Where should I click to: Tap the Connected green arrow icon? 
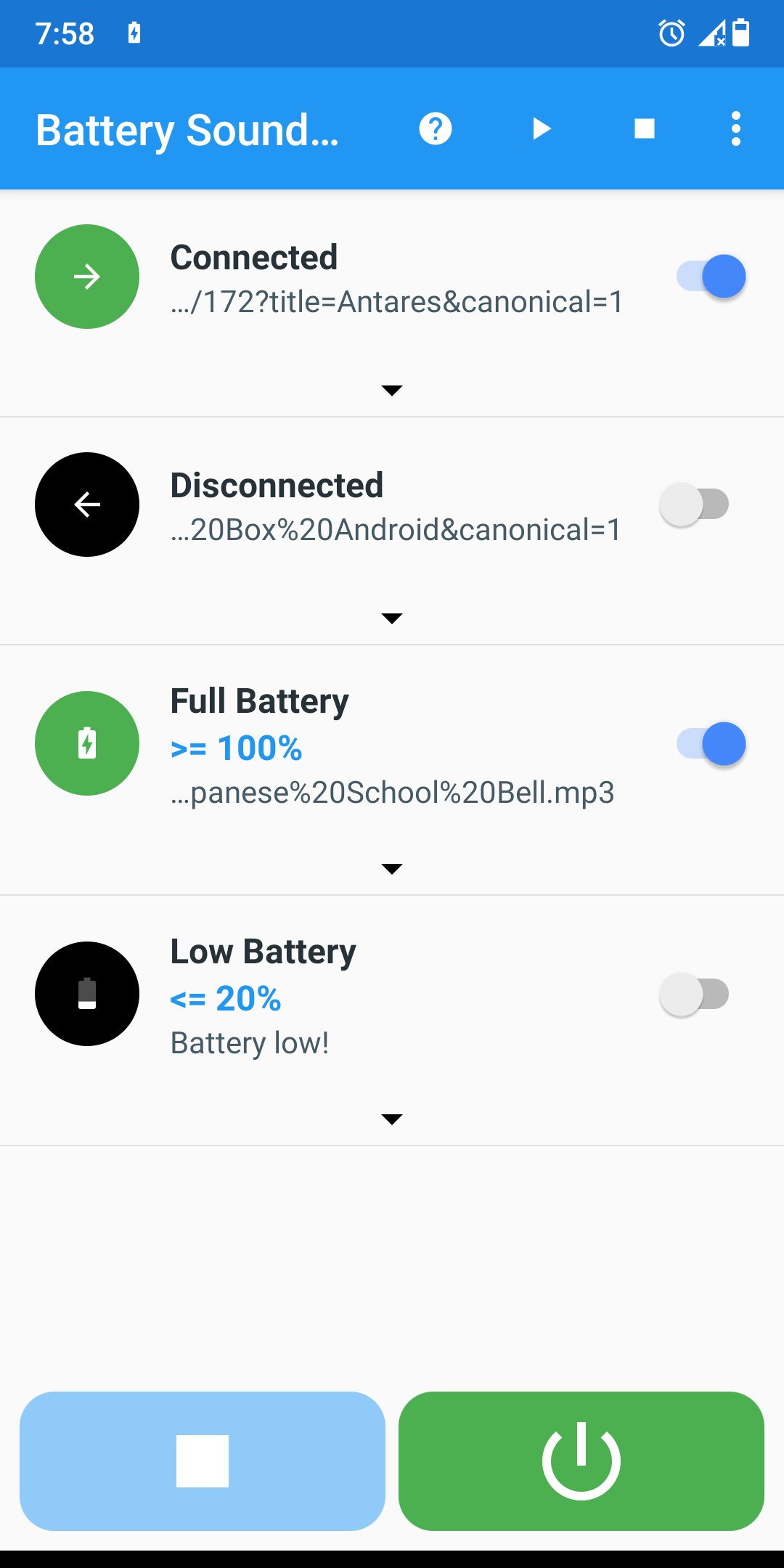pos(87,277)
